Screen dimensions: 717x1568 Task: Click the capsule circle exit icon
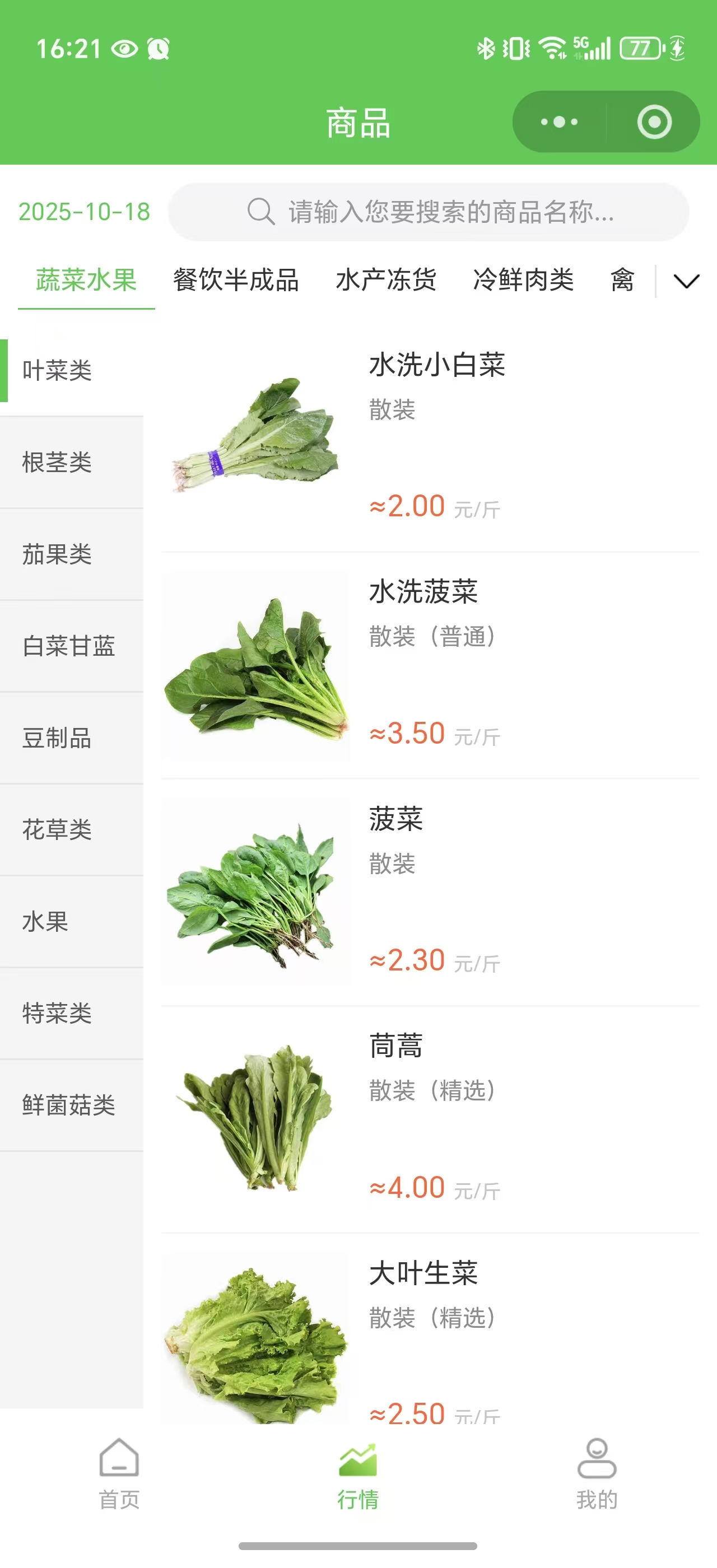[x=655, y=121]
